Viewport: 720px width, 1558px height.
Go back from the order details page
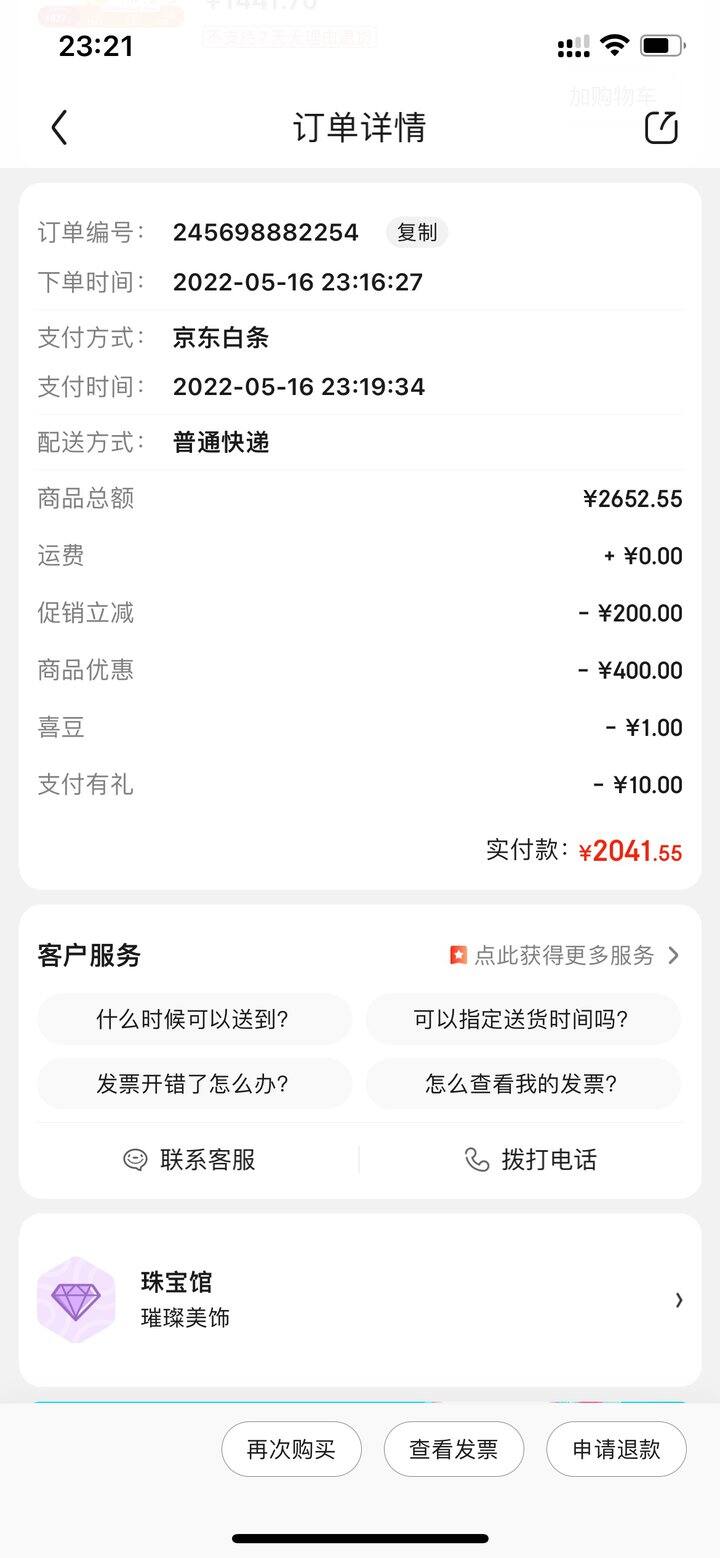click(x=59, y=128)
